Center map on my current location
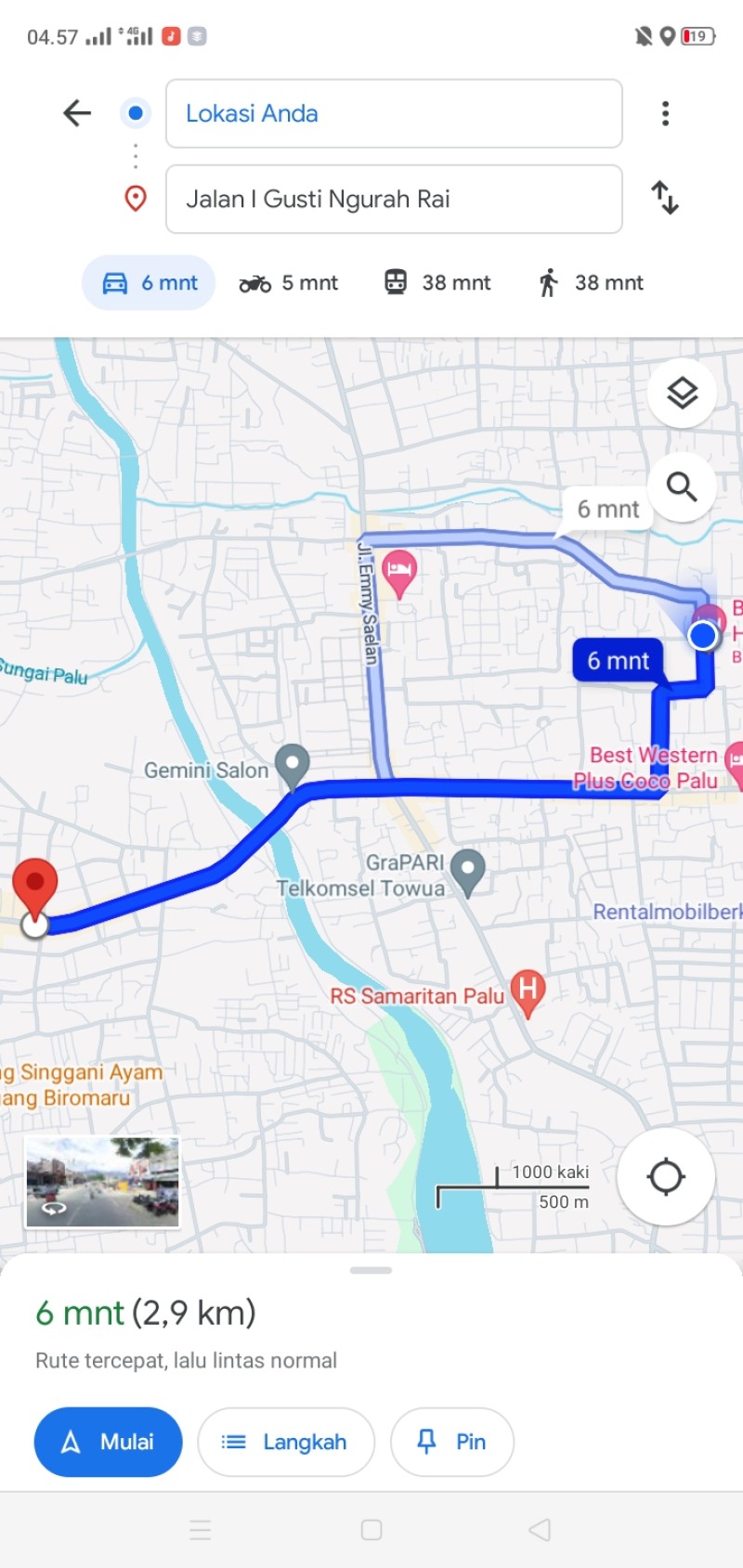 666,1176
